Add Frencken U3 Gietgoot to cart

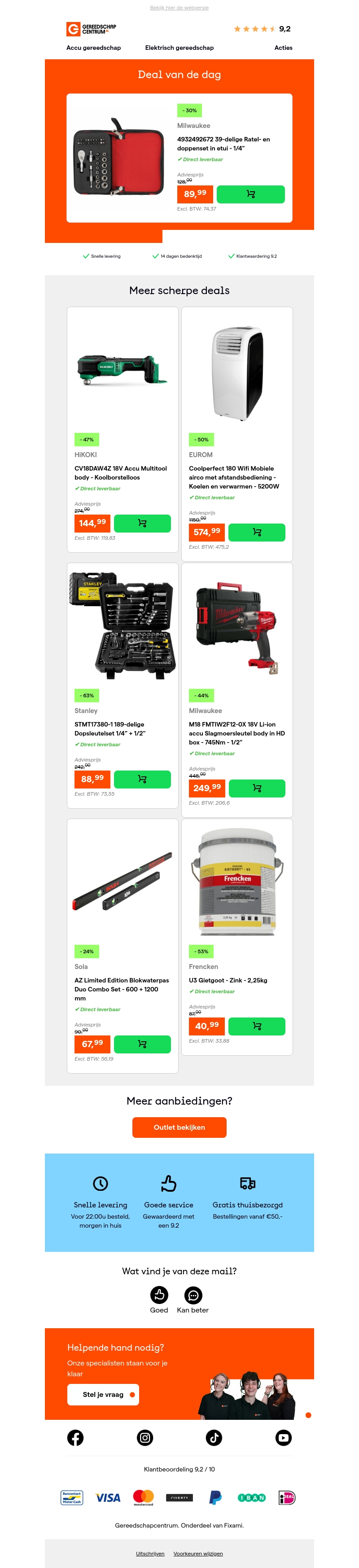coord(256,1026)
